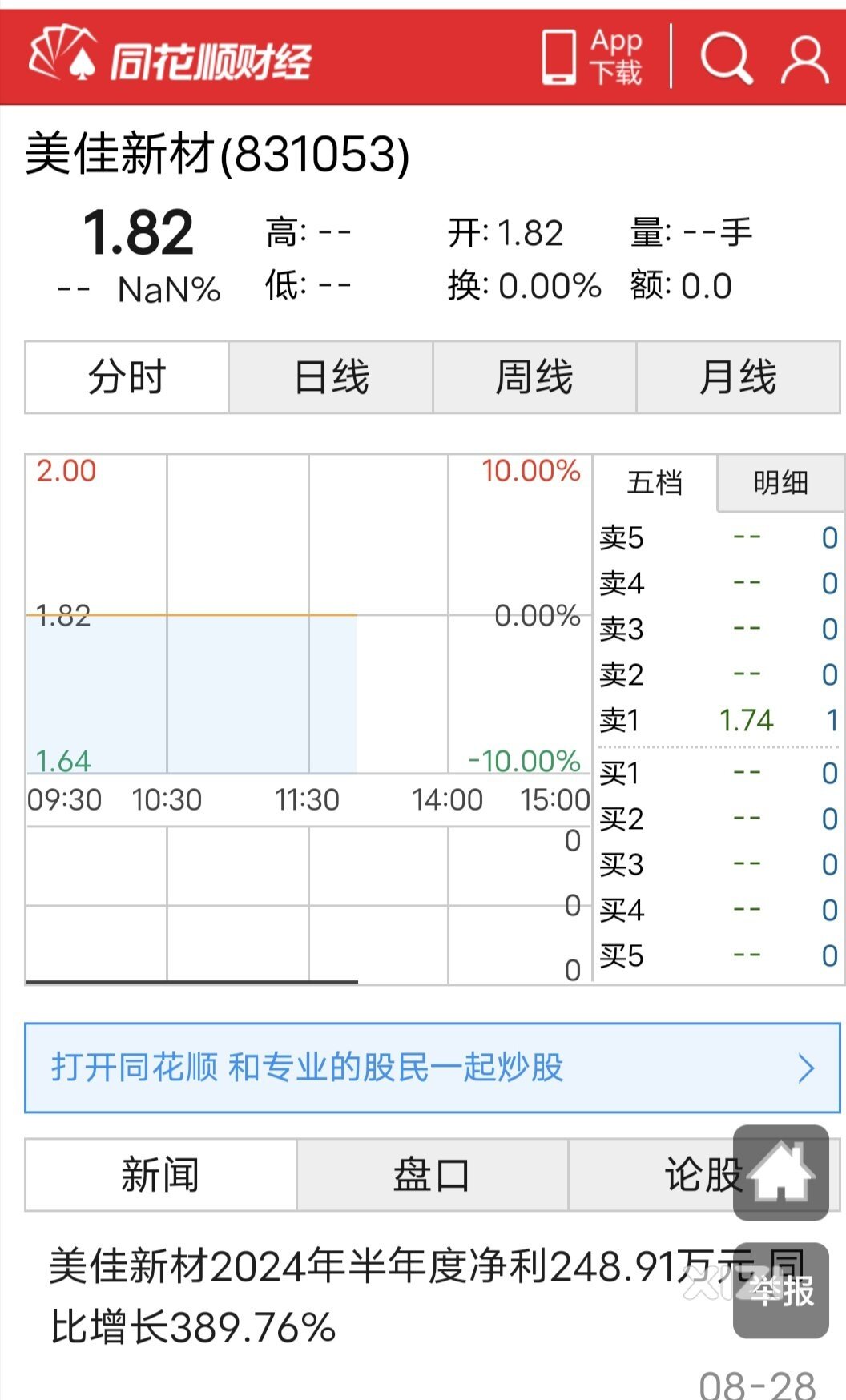846x1400 pixels.
Task: Switch to the 日线 chart tab
Action: [x=331, y=377]
